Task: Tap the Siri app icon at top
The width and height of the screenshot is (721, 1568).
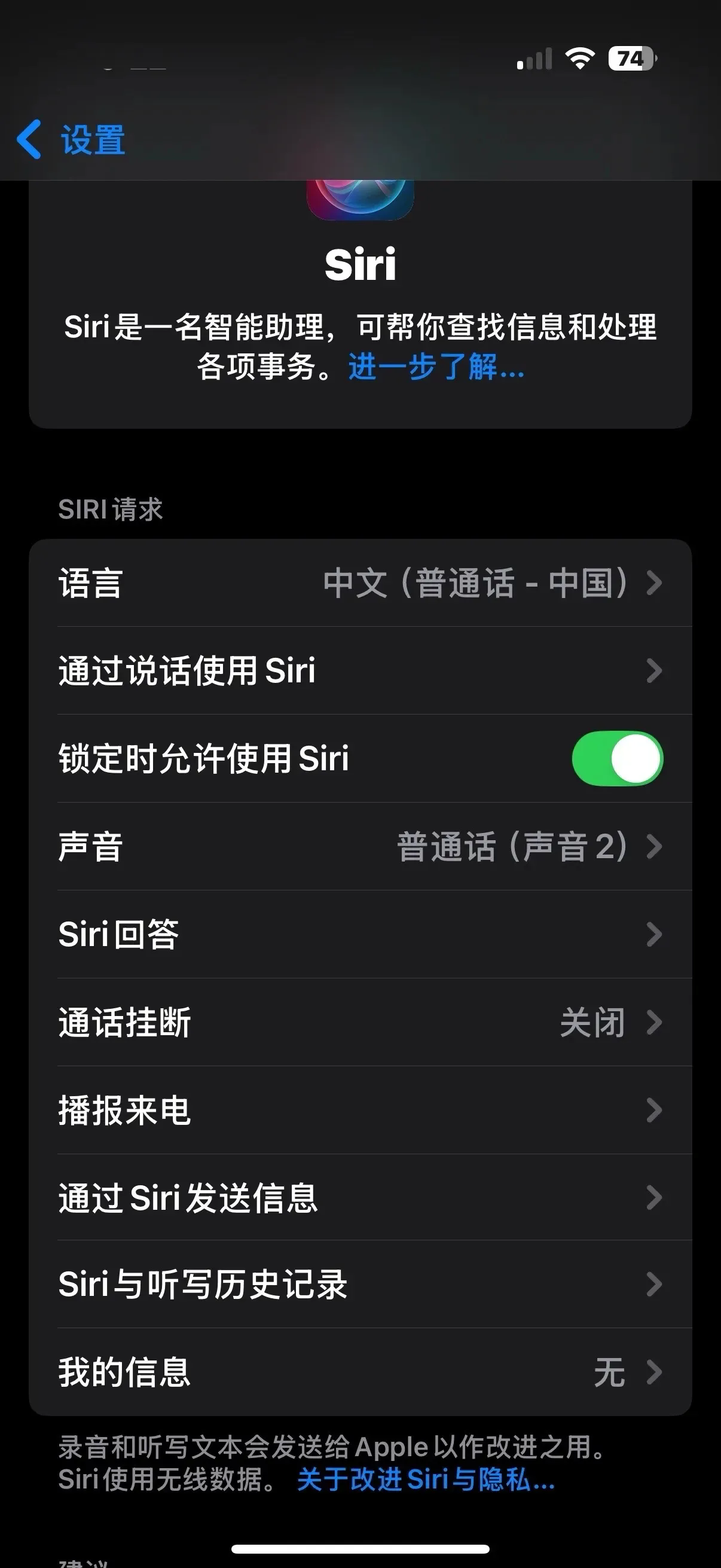Action: coord(360,201)
